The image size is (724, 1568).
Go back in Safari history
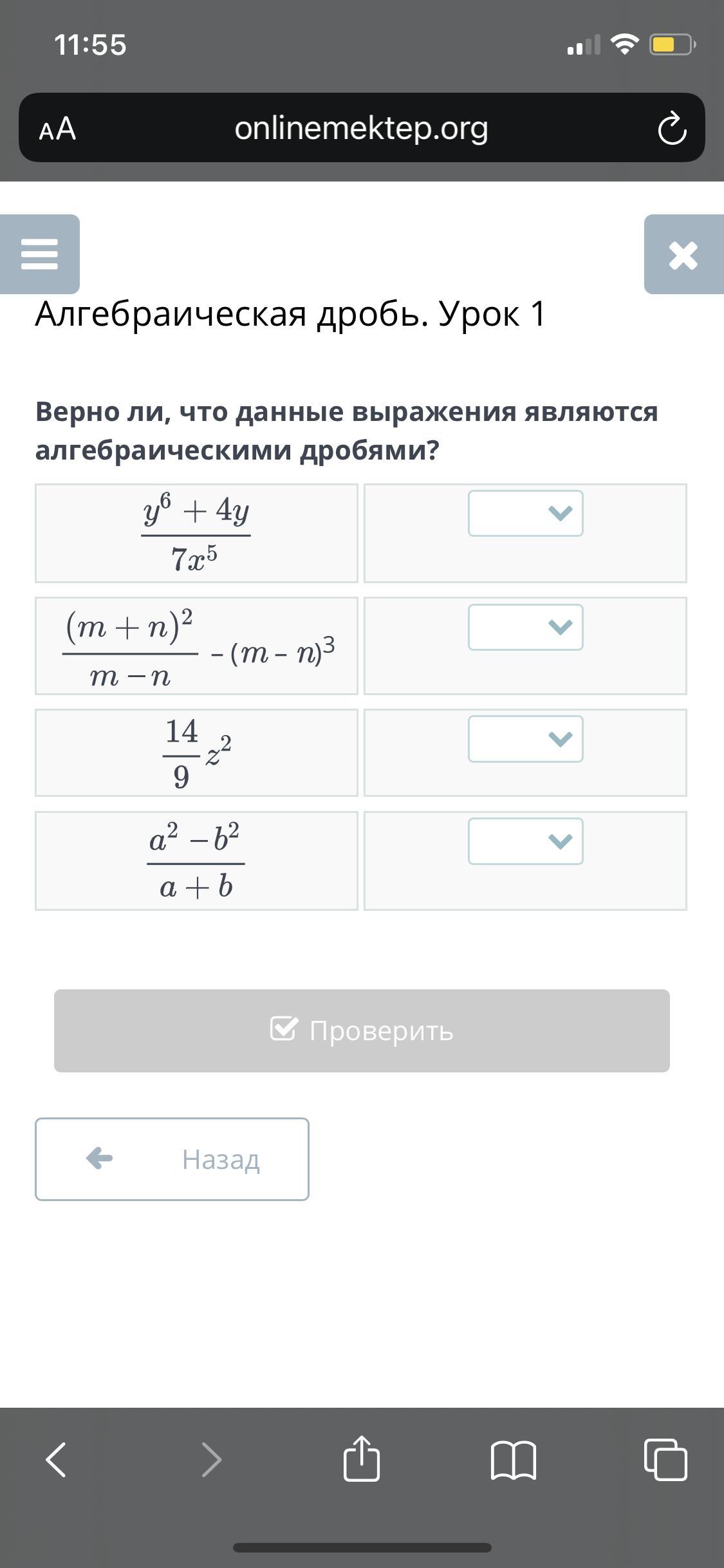pos(56,1459)
